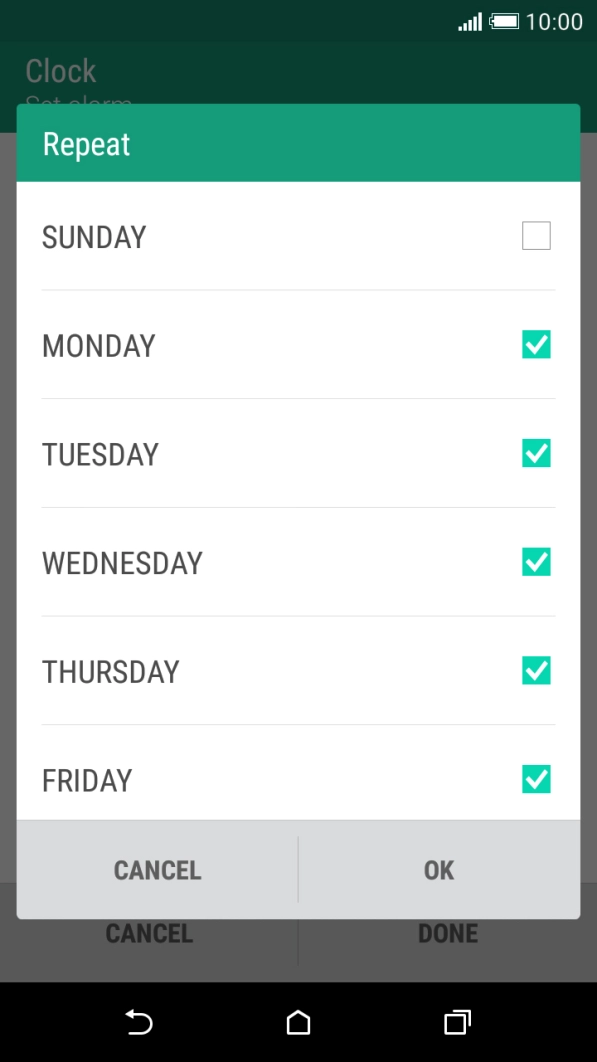
Task: Confirm repeat days with OK
Action: click(x=439, y=870)
